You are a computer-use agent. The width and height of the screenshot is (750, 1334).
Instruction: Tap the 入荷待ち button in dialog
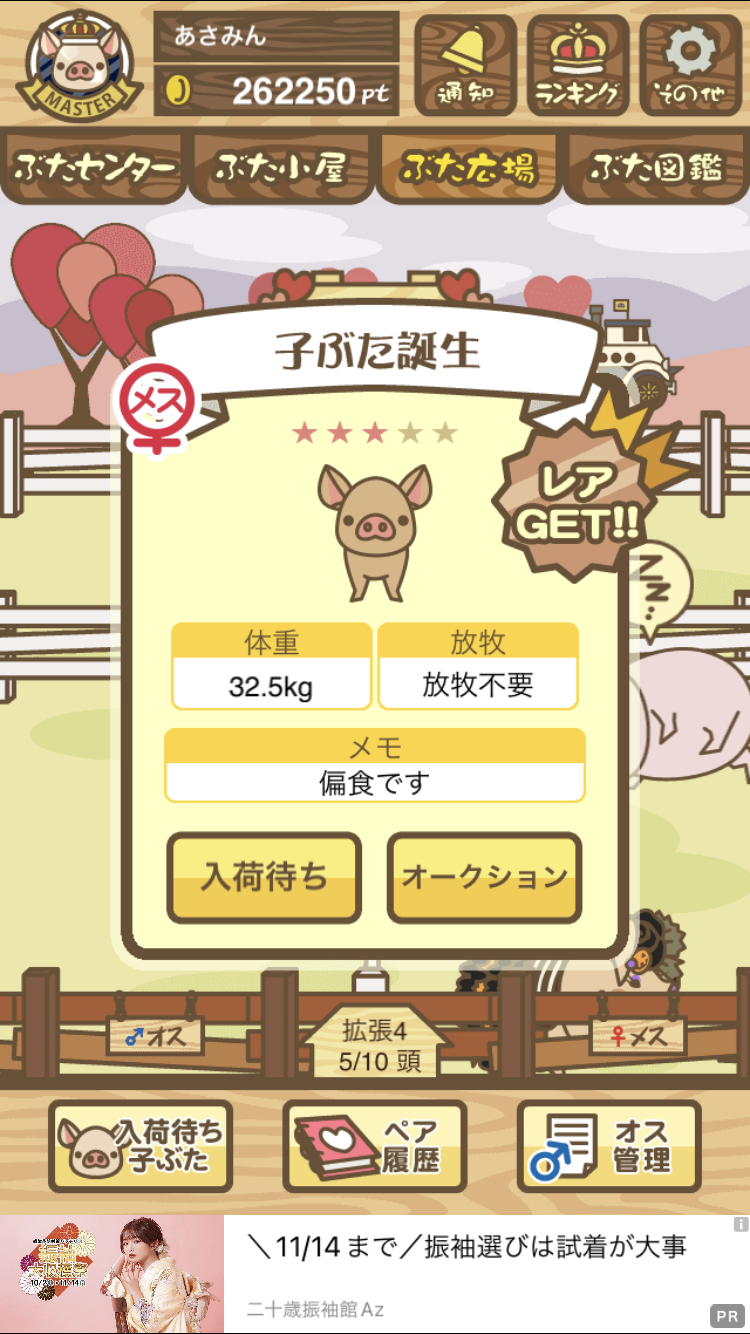(264, 877)
